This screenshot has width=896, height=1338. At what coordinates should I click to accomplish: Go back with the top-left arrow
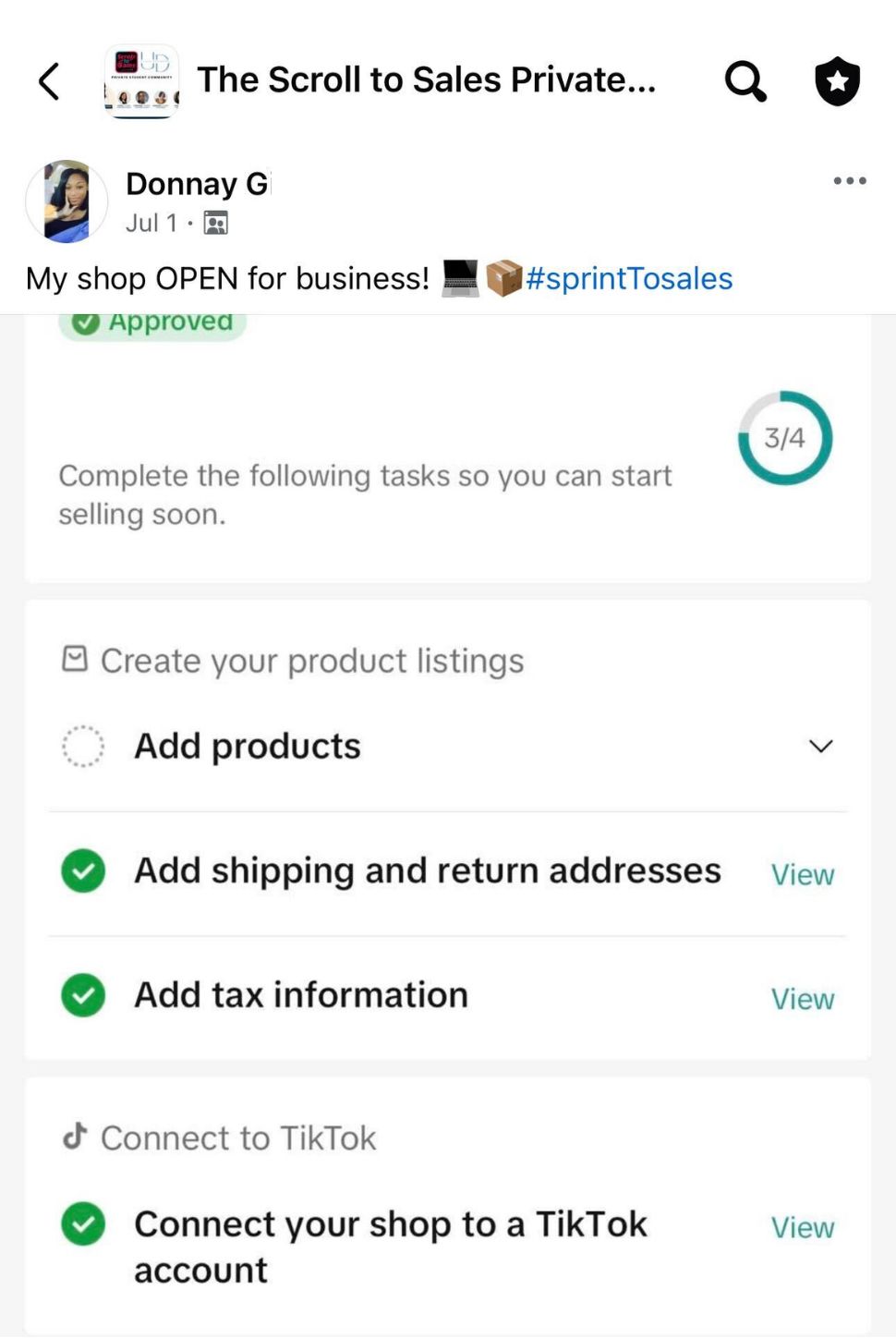49,81
